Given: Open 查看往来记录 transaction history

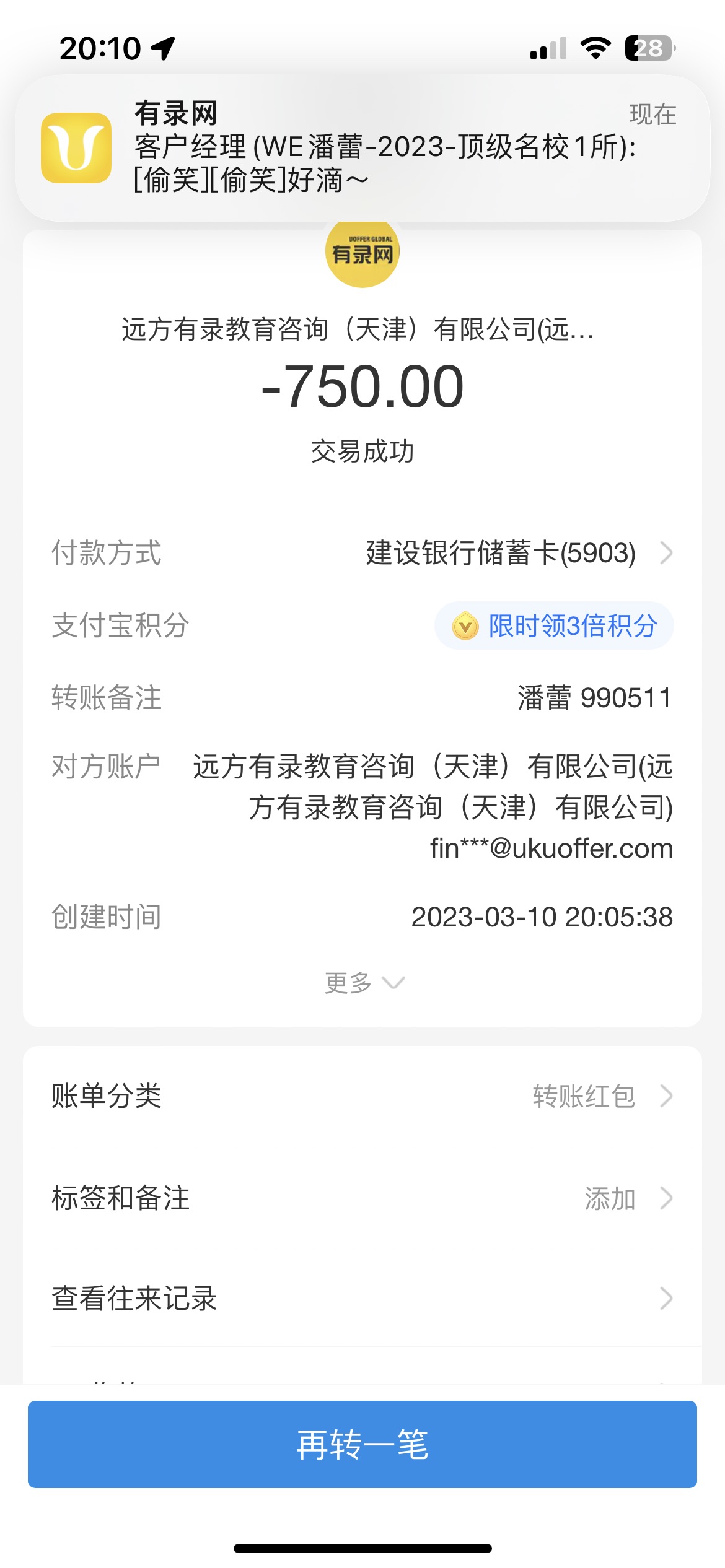Looking at the screenshot, I should (x=362, y=1298).
